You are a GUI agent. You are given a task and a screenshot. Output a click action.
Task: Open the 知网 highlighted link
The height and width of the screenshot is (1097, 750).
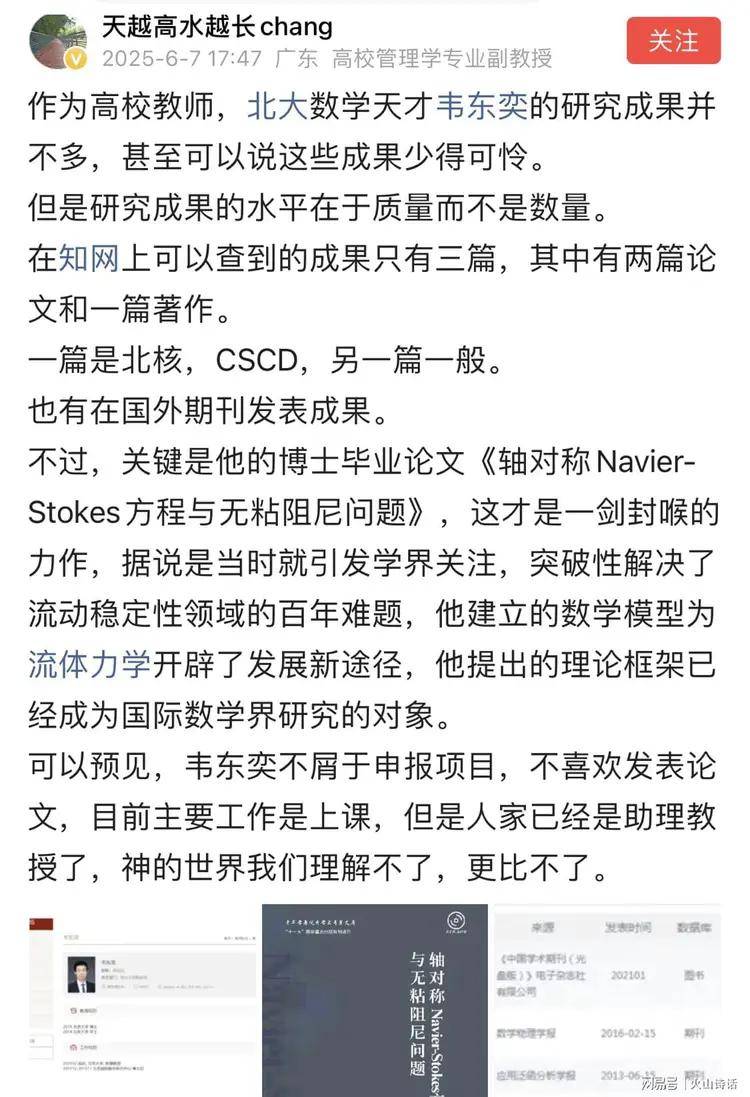coord(89,259)
